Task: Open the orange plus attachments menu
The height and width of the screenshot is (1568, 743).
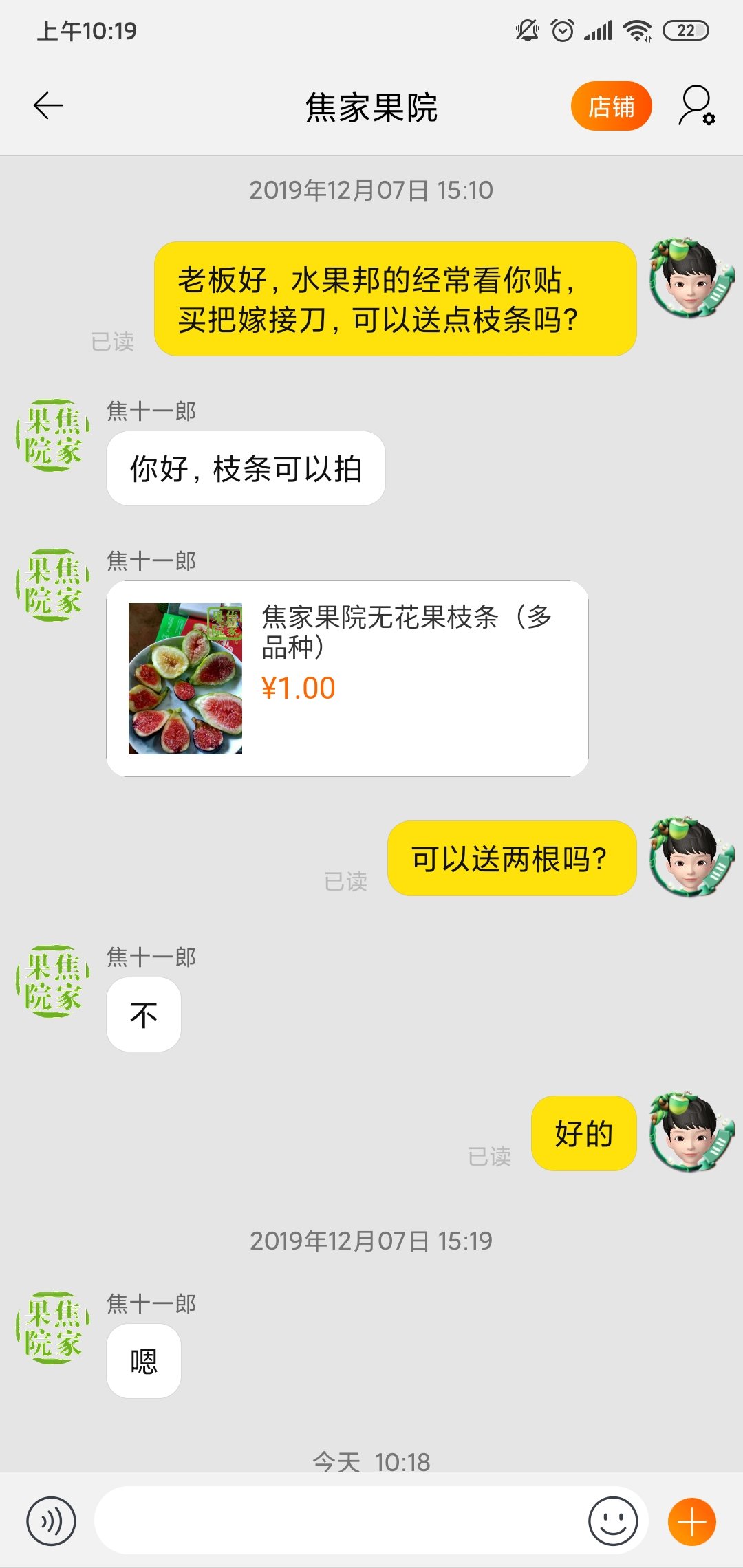Action: [692, 1521]
